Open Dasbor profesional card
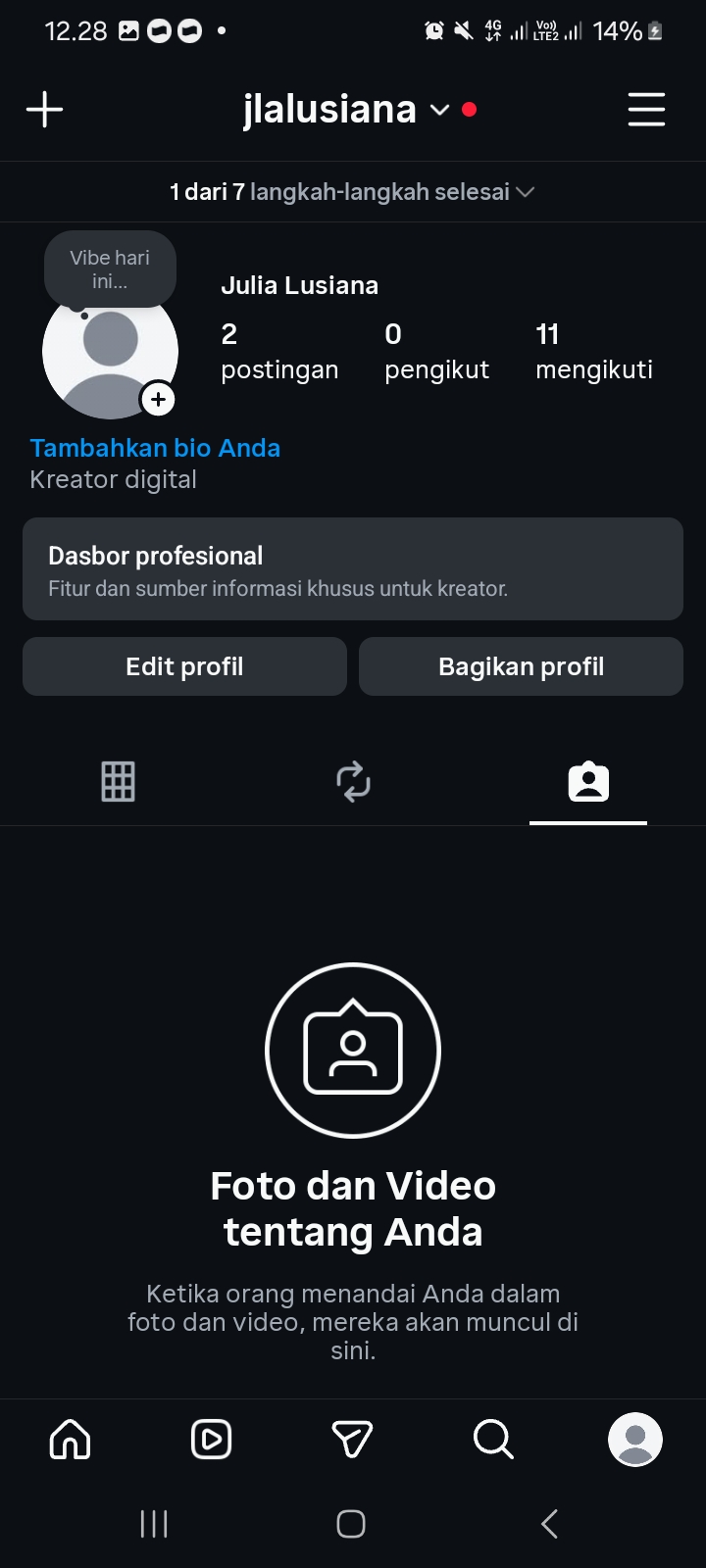Screen dimensions: 706x1568 click(x=353, y=569)
